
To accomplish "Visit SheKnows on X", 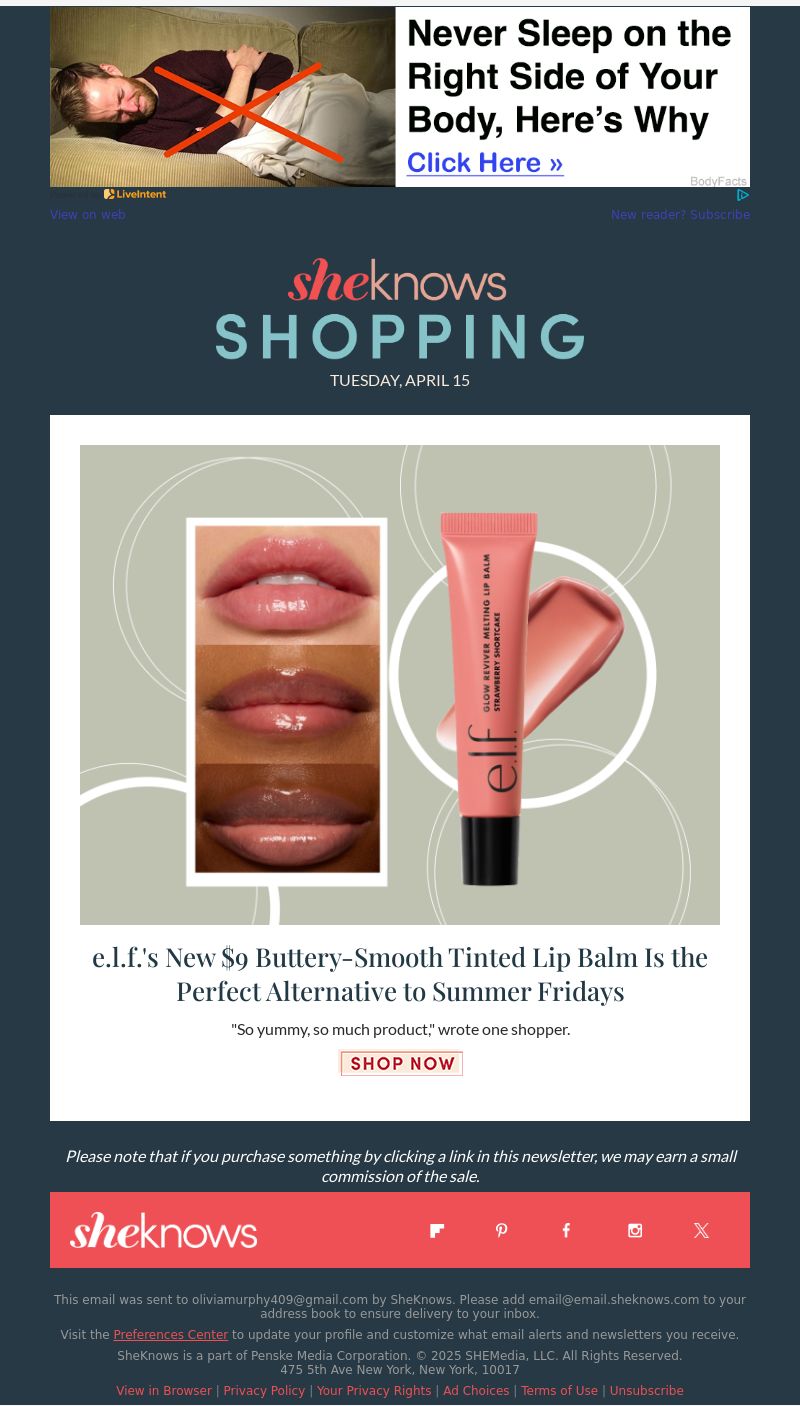I will click(x=701, y=1231).
